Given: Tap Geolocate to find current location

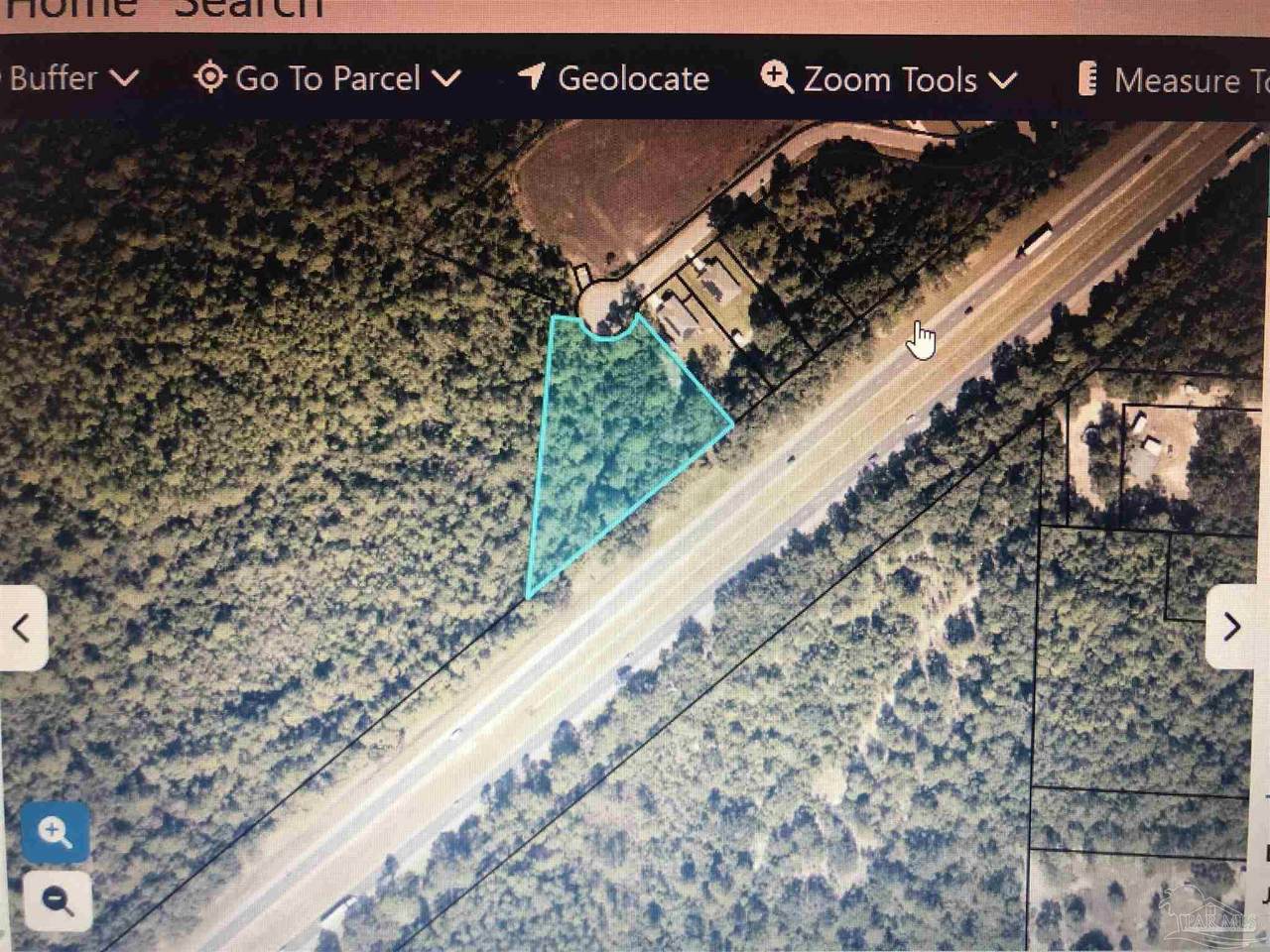Looking at the screenshot, I should point(614,78).
